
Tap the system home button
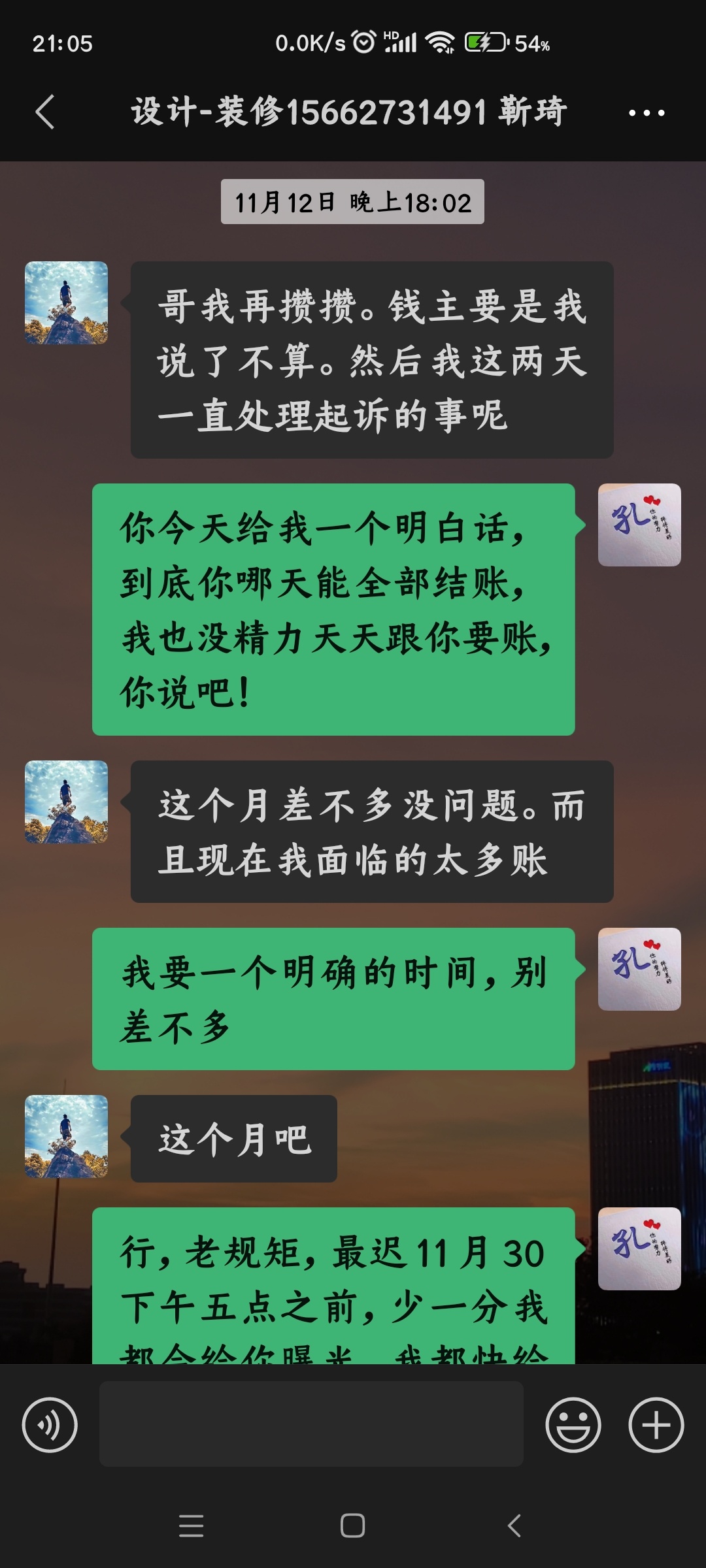click(352, 1526)
